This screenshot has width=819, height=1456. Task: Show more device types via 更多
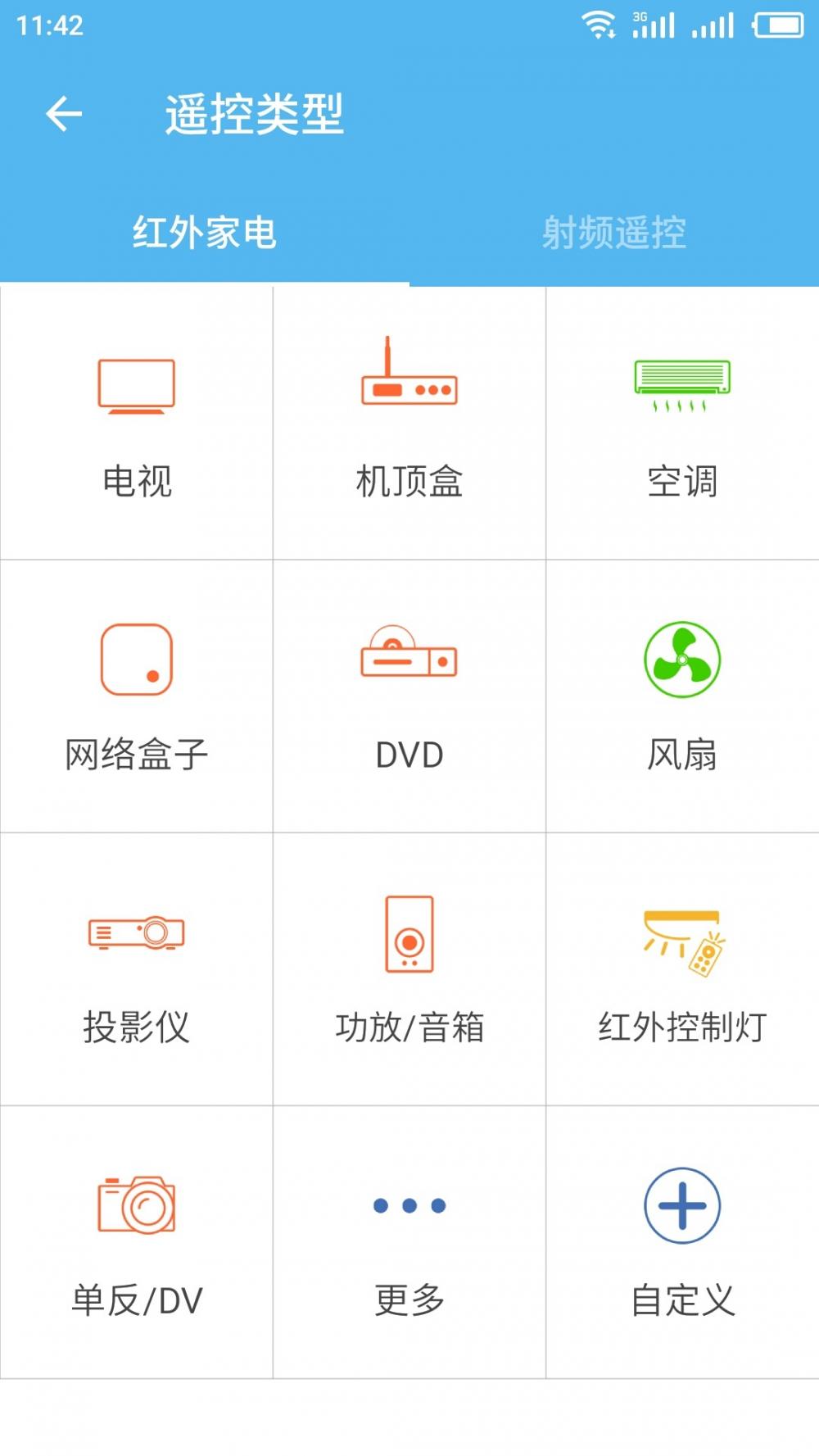(409, 1242)
